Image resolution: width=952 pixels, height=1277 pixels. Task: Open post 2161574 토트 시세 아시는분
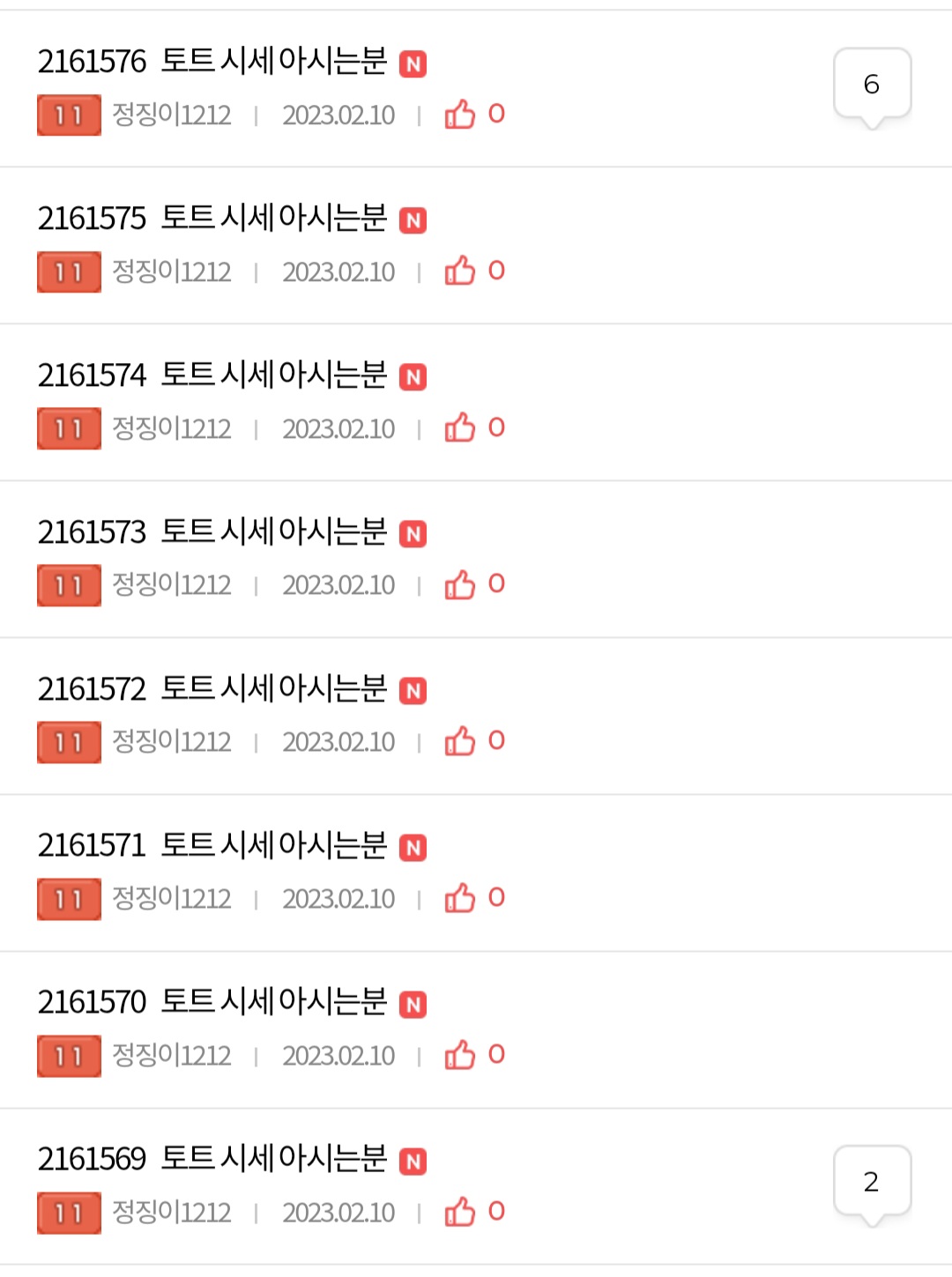coord(212,375)
